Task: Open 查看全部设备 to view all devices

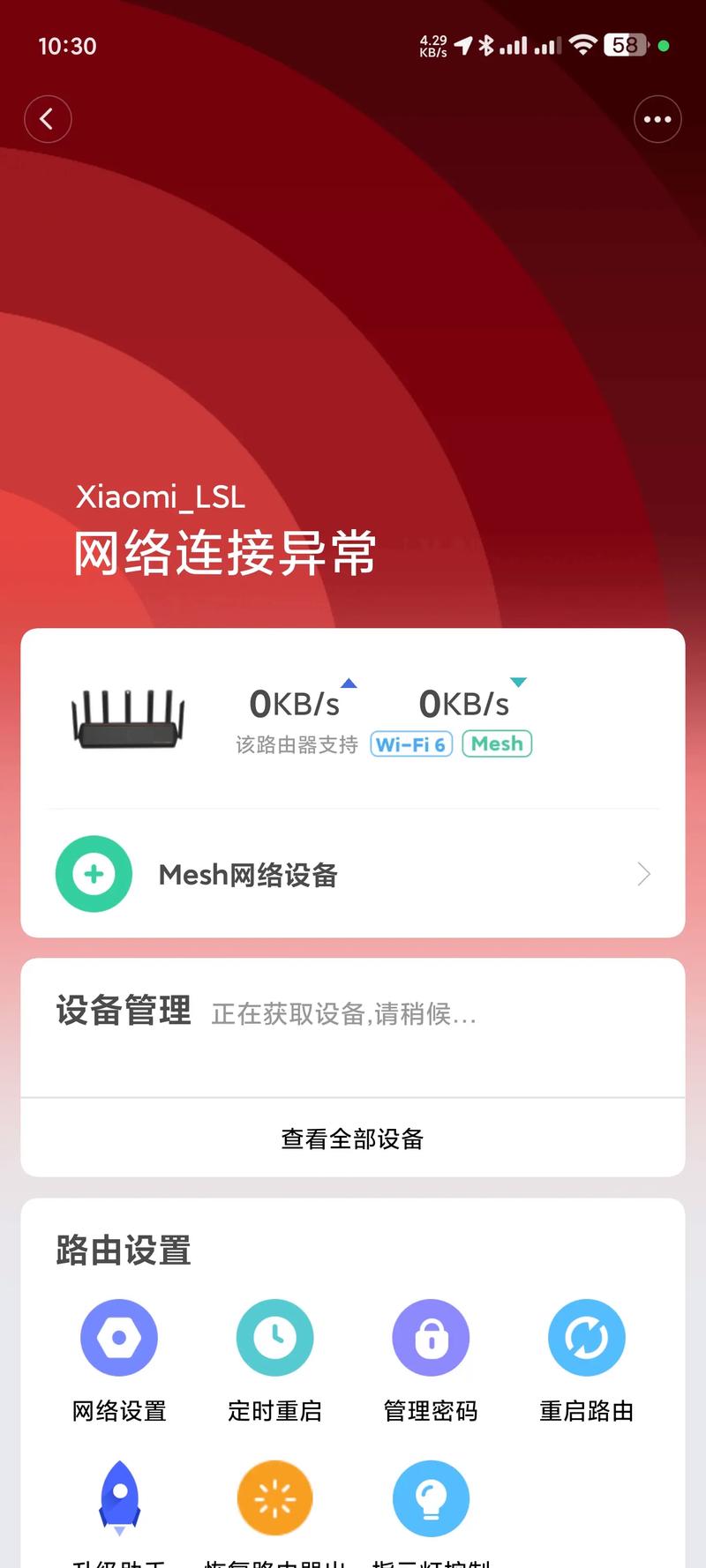Action: click(x=352, y=1139)
